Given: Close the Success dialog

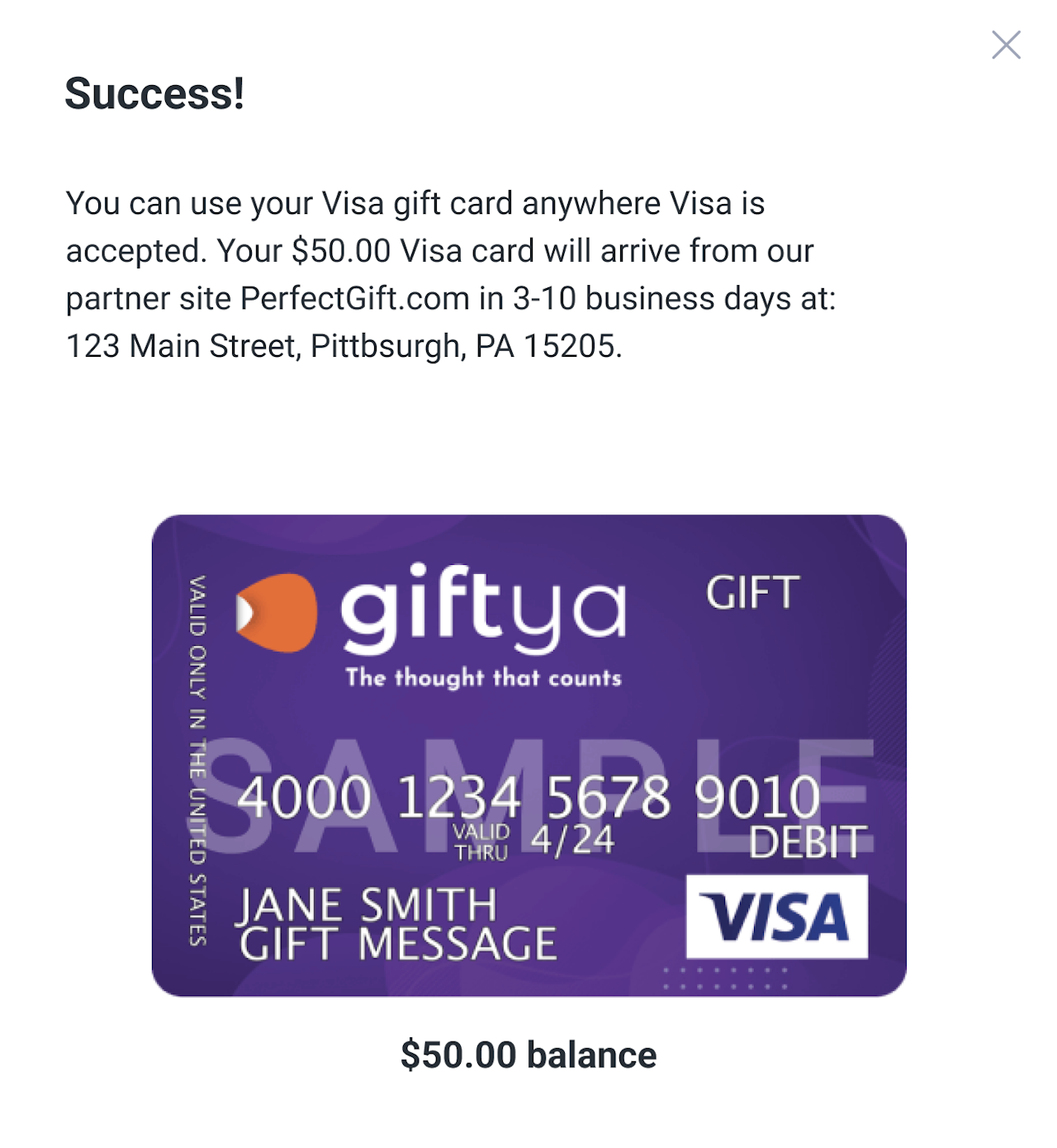Looking at the screenshot, I should [1006, 45].
